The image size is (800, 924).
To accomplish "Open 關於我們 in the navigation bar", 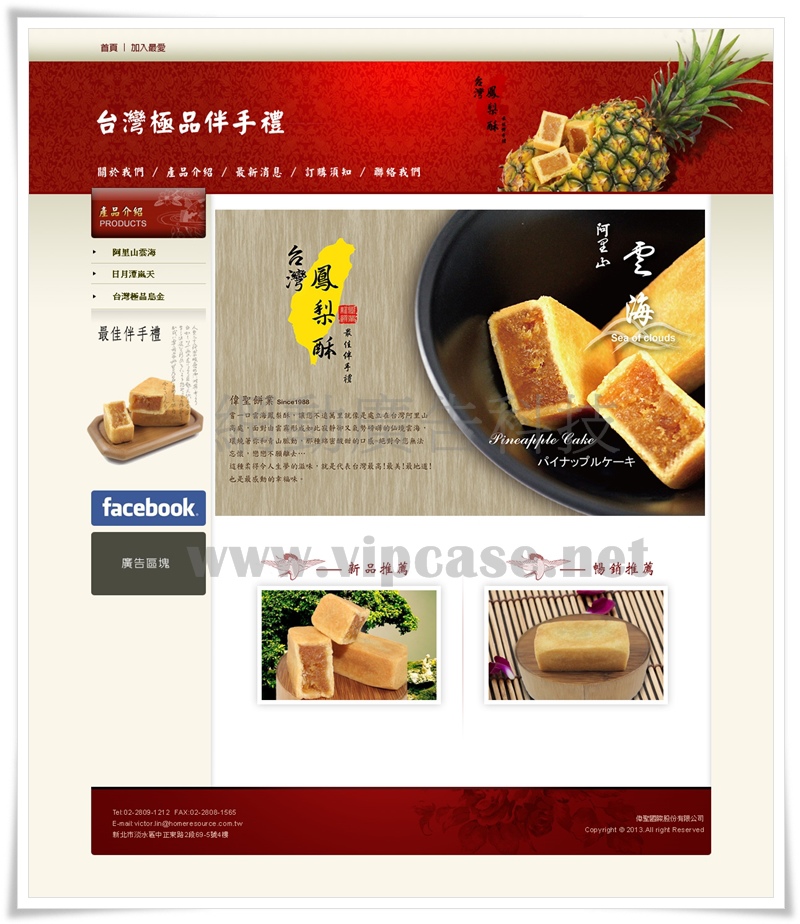I will tap(120, 172).
